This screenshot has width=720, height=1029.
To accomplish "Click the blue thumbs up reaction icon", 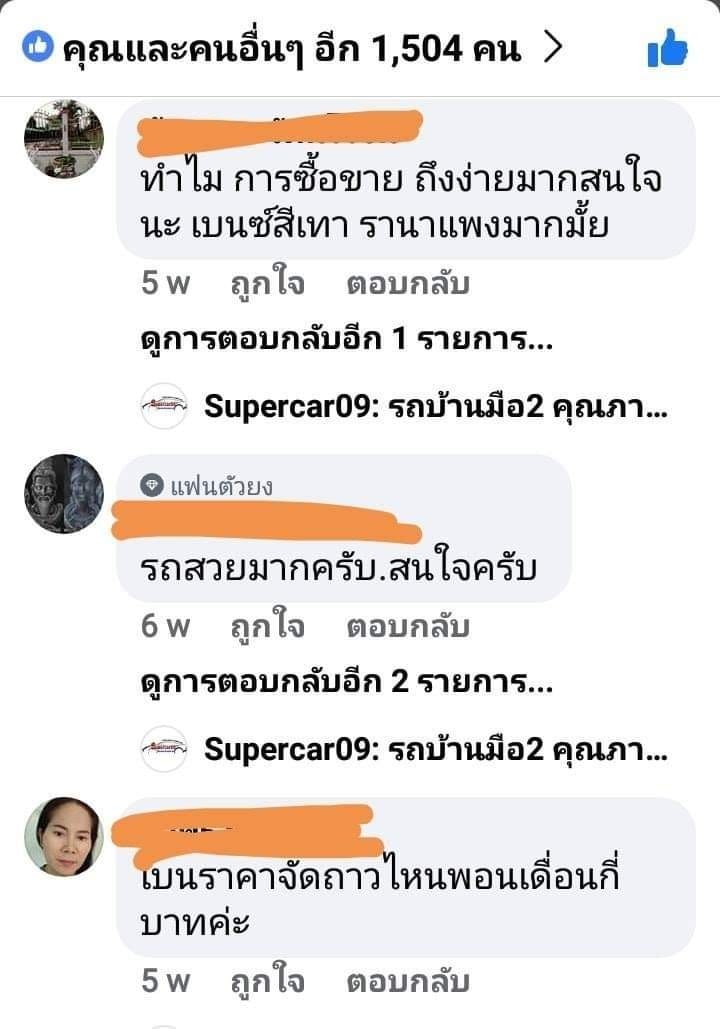I will pyautogui.click(x=35, y=44).
